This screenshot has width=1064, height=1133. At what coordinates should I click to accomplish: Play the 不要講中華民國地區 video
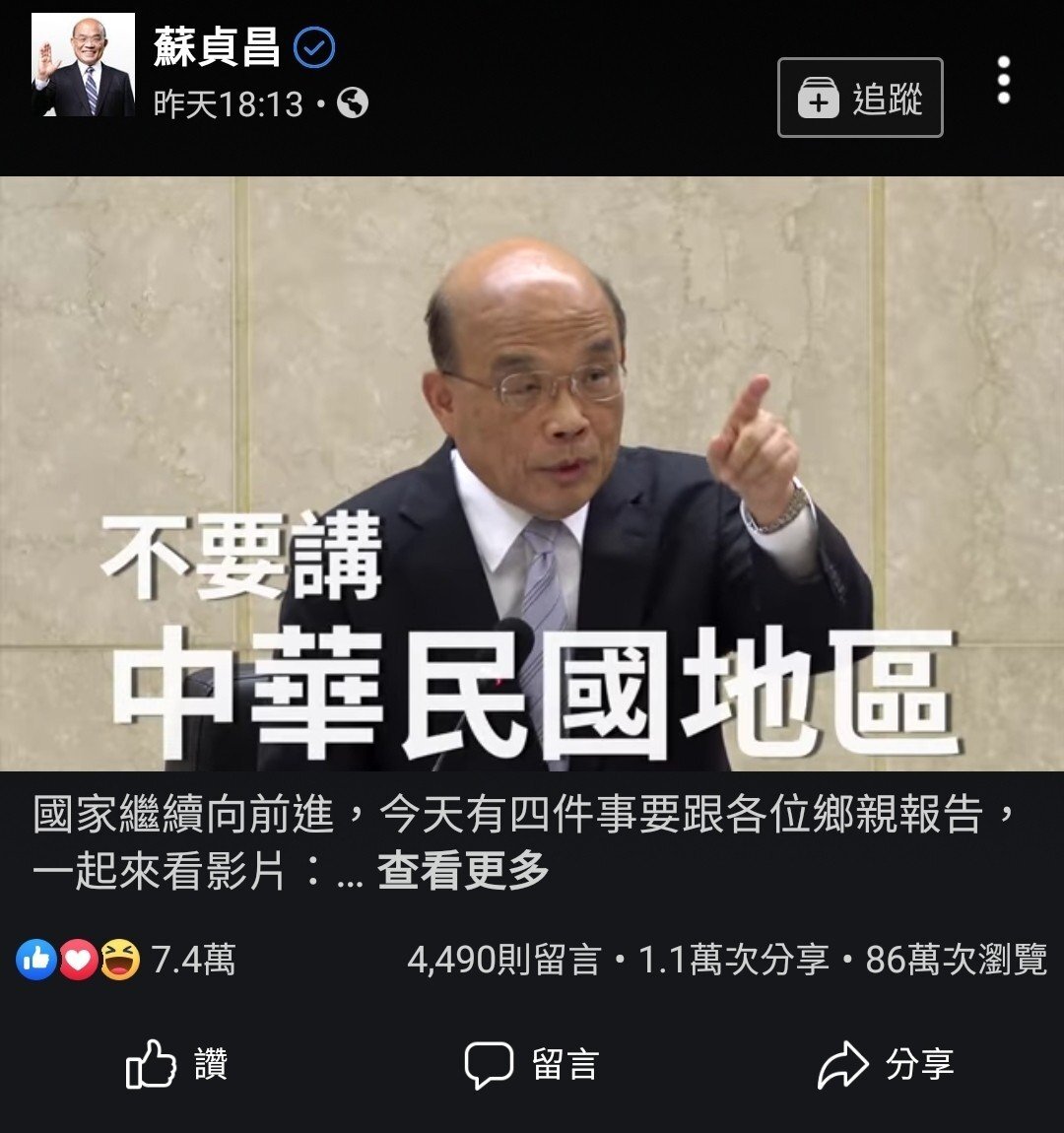(532, 473)
